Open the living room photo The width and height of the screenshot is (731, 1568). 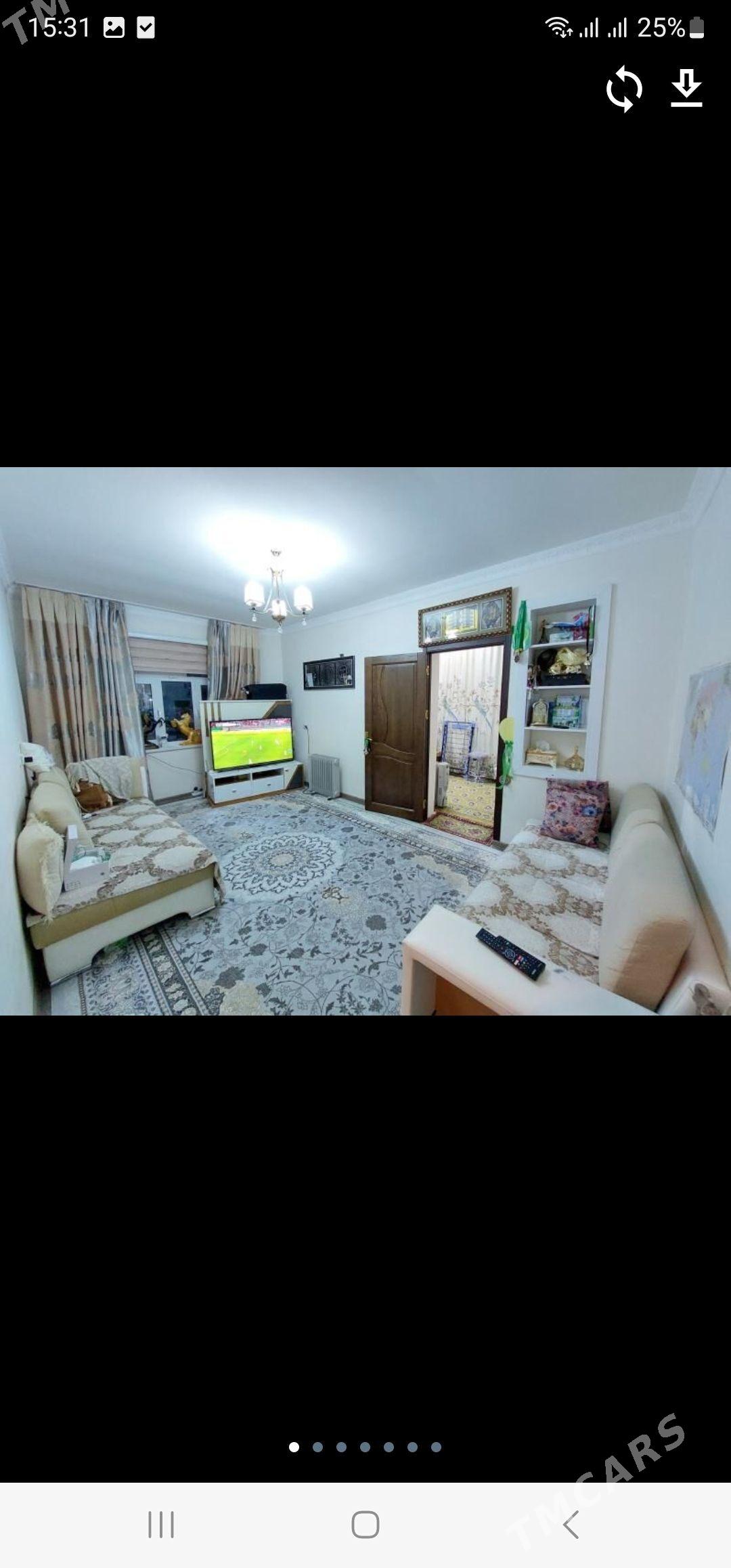[365, 741]
